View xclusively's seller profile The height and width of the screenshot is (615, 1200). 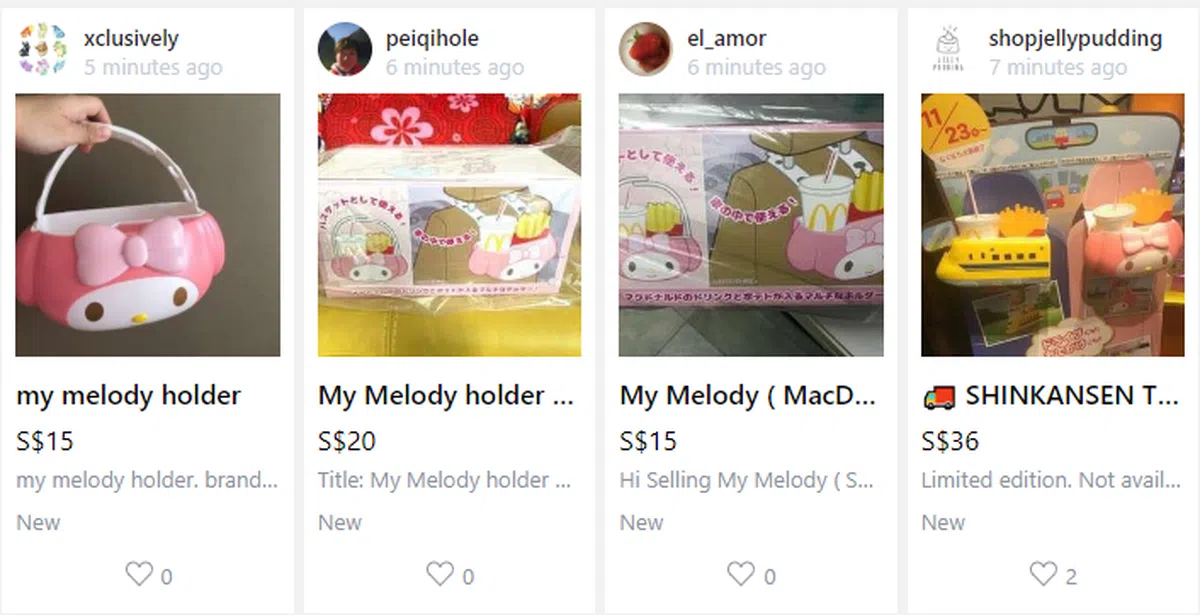pos(131,39)
